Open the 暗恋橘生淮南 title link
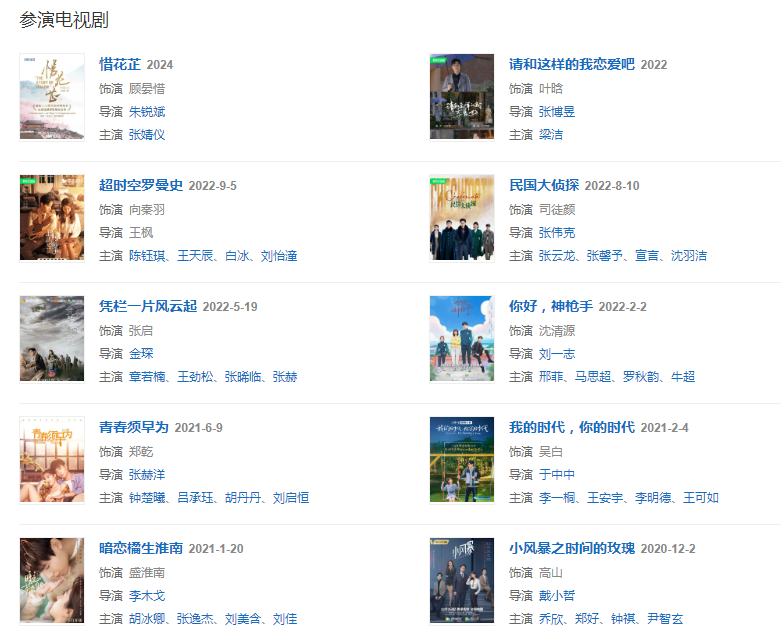Viewport: 781px width, 640px height. click(x=141, y=549)
